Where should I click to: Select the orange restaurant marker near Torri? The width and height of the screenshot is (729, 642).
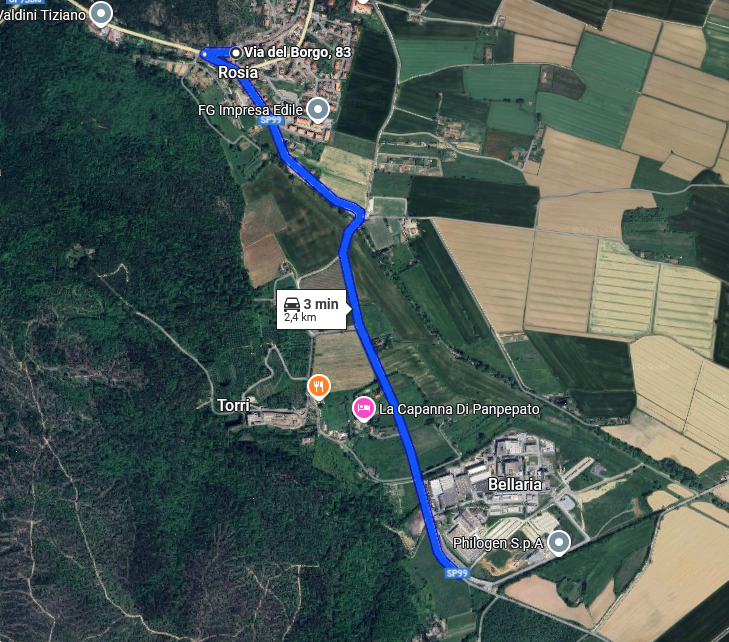318,385
